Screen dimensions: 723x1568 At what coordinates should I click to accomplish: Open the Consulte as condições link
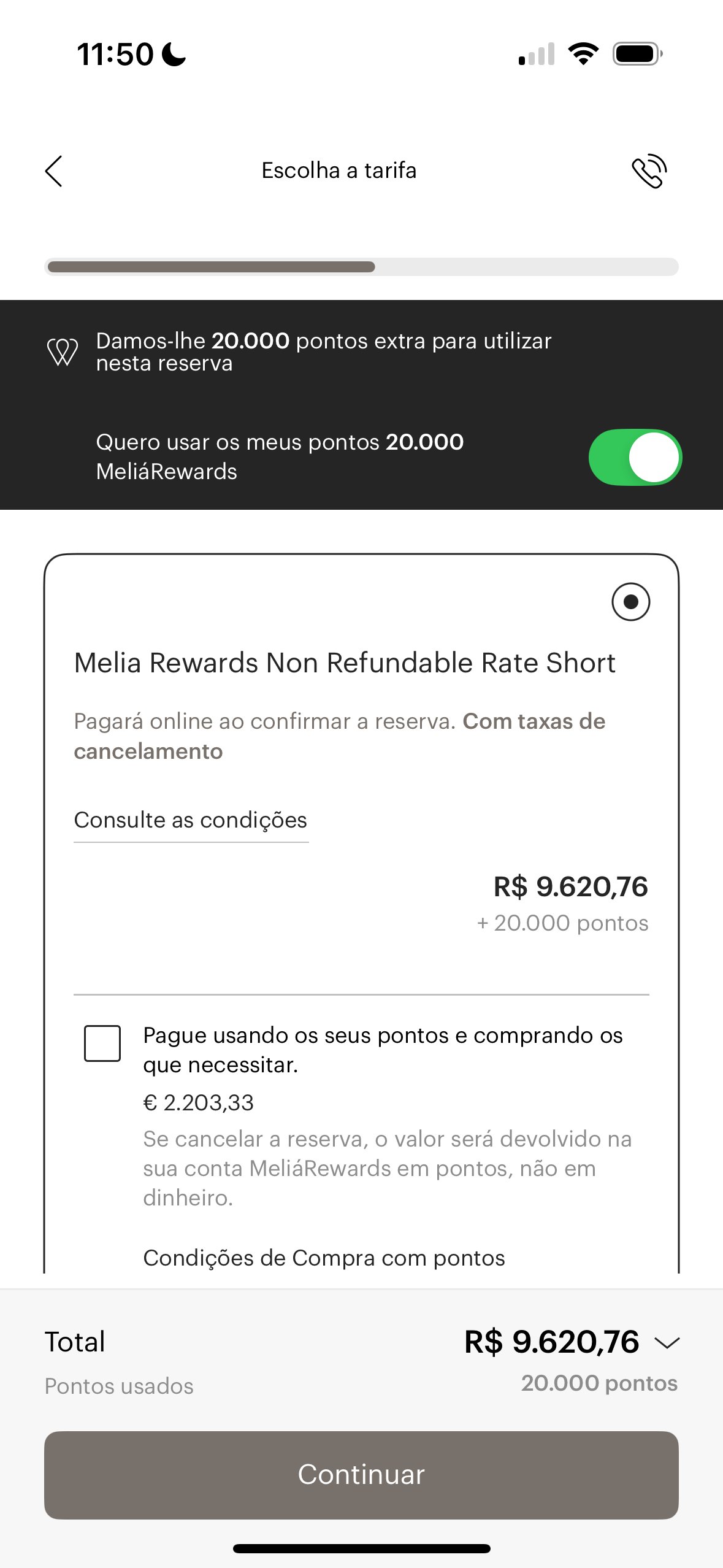click(191, 820)
